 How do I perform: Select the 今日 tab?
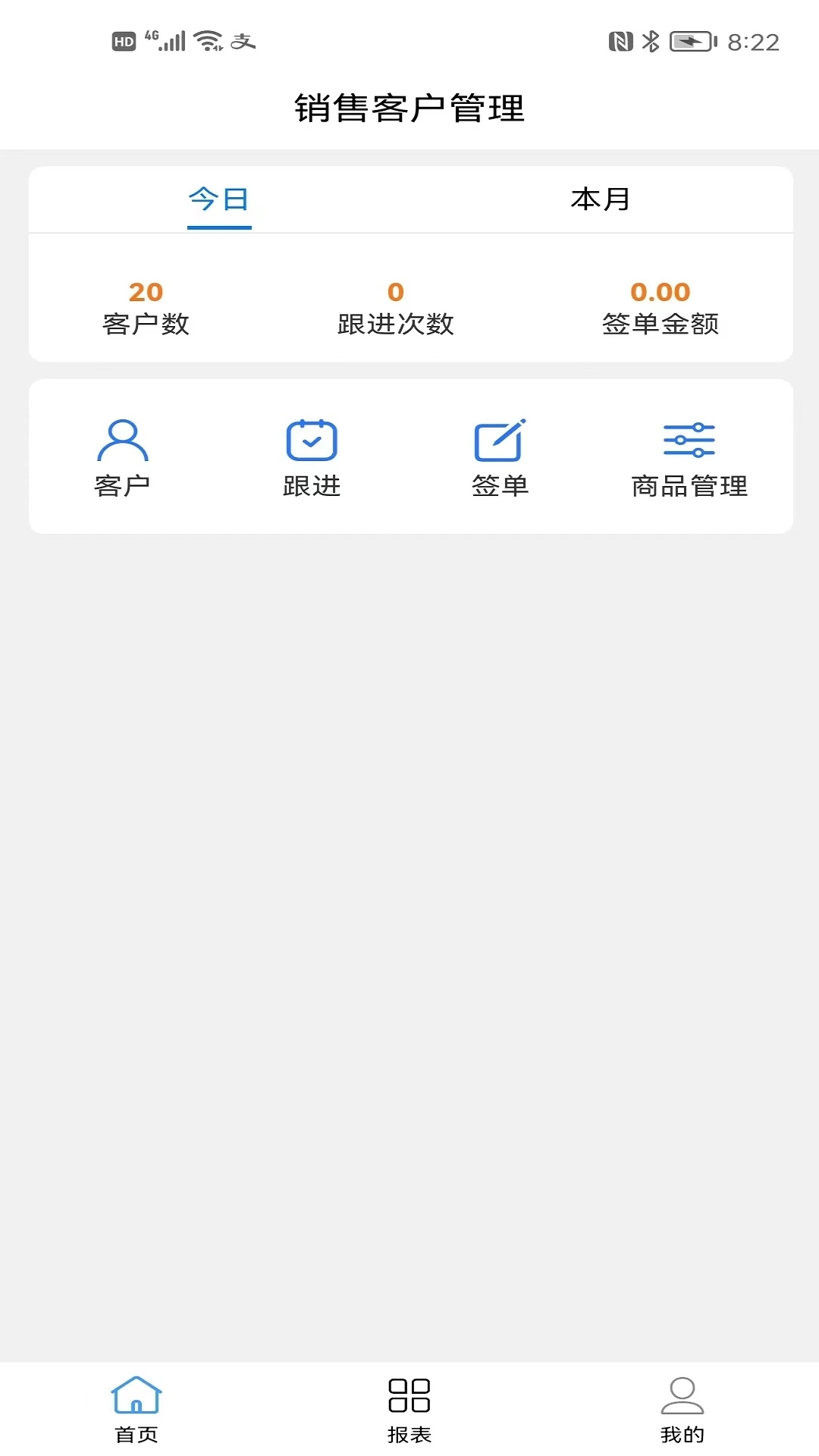pyautogui.click(x=219, y=199)
